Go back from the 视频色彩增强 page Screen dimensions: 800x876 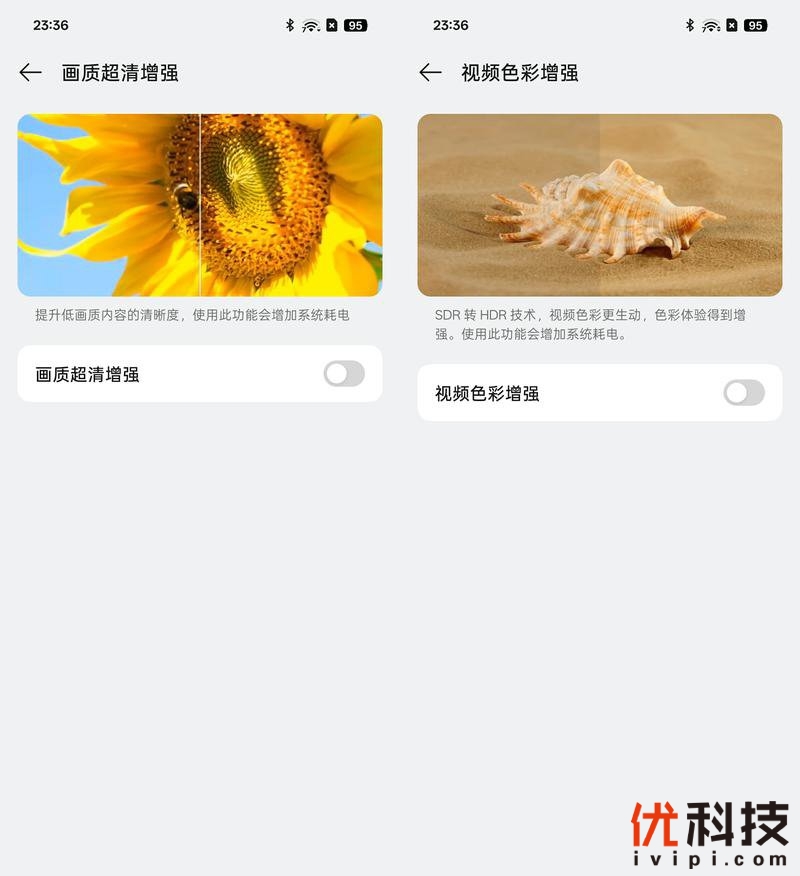pyautogui.click(x=430, y=72)
